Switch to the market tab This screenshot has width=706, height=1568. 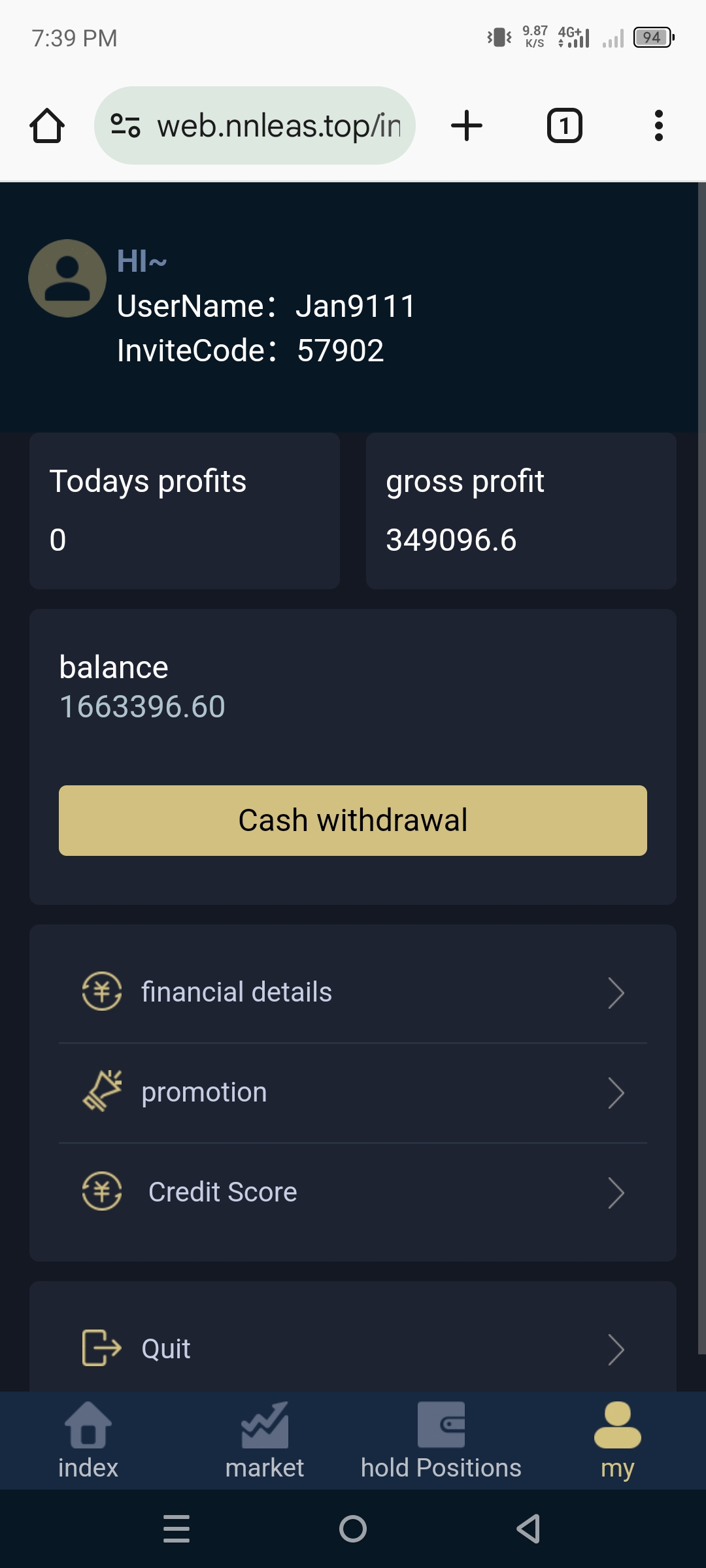pos(265,1441)
